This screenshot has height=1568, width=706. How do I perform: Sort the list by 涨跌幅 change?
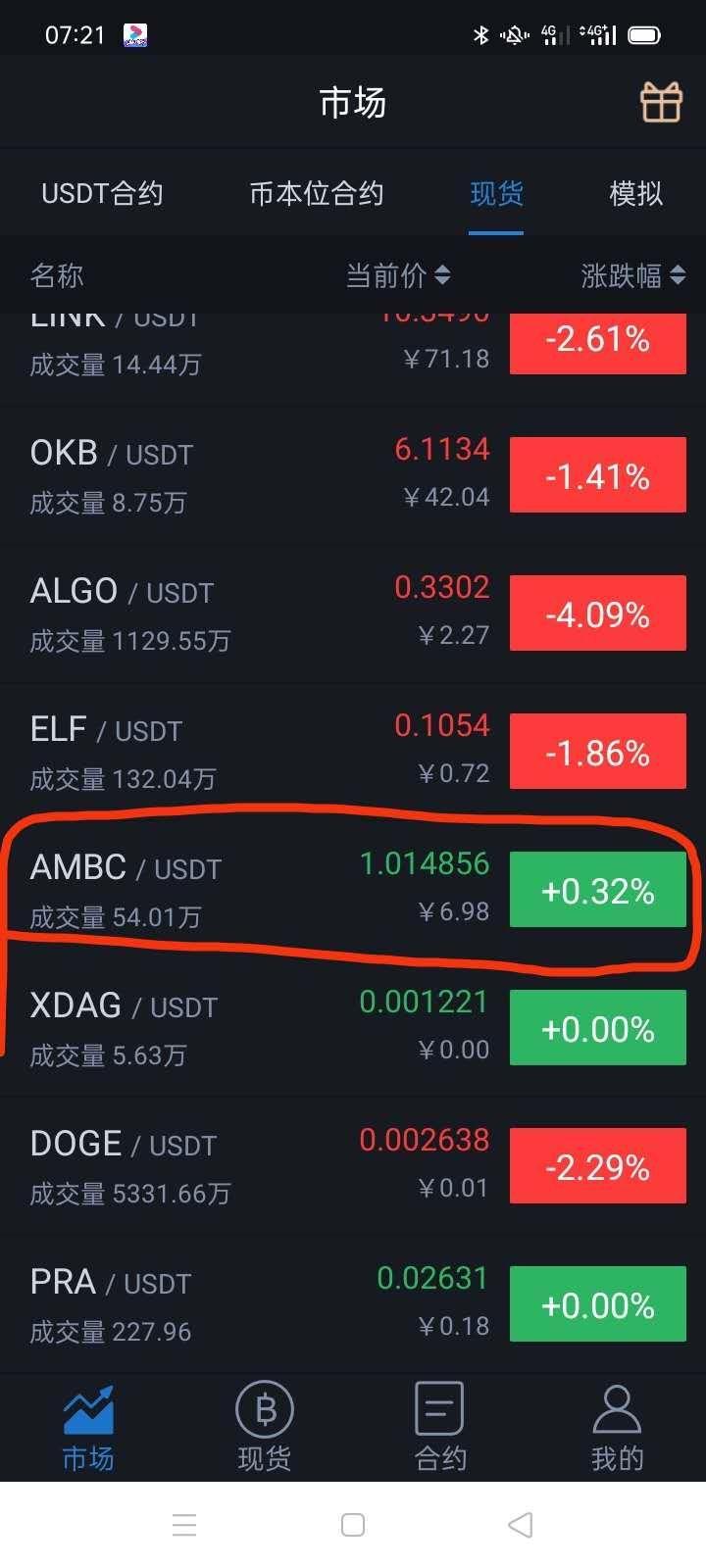[x=625, y=275]
